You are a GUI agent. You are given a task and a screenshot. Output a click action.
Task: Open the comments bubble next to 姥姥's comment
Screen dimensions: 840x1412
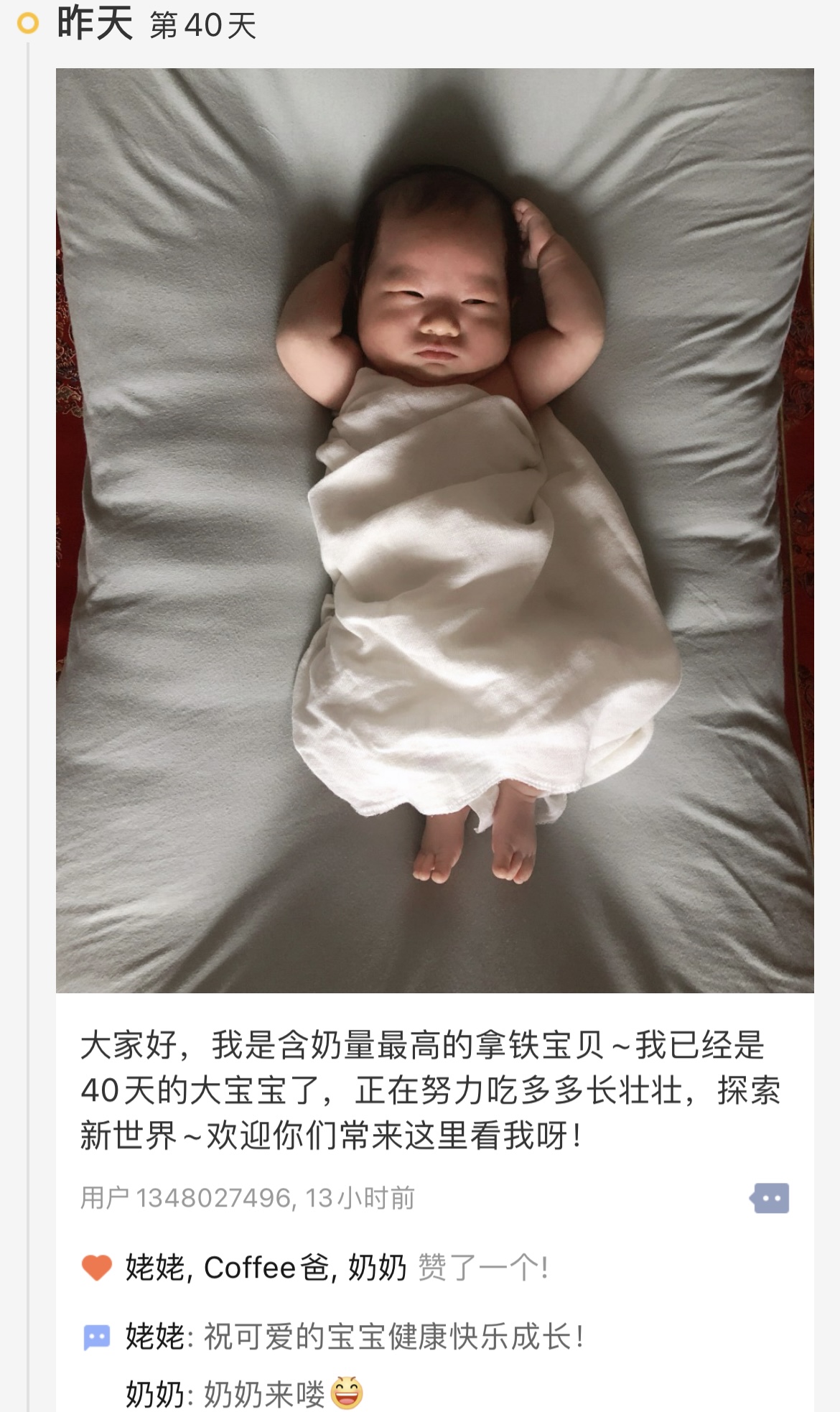click(x=97, y=1337)
